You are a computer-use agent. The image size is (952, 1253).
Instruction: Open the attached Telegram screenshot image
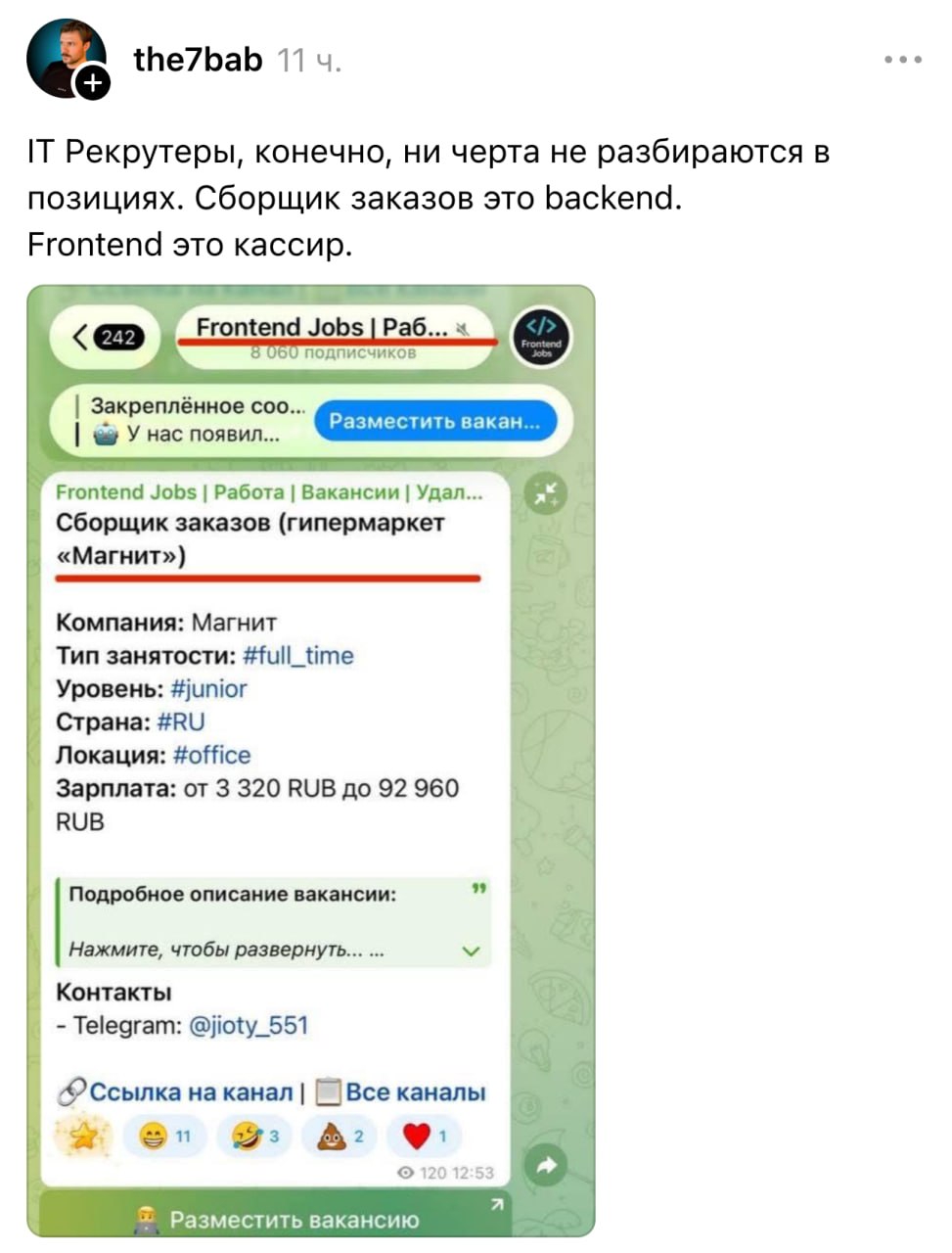pos(311,761)
